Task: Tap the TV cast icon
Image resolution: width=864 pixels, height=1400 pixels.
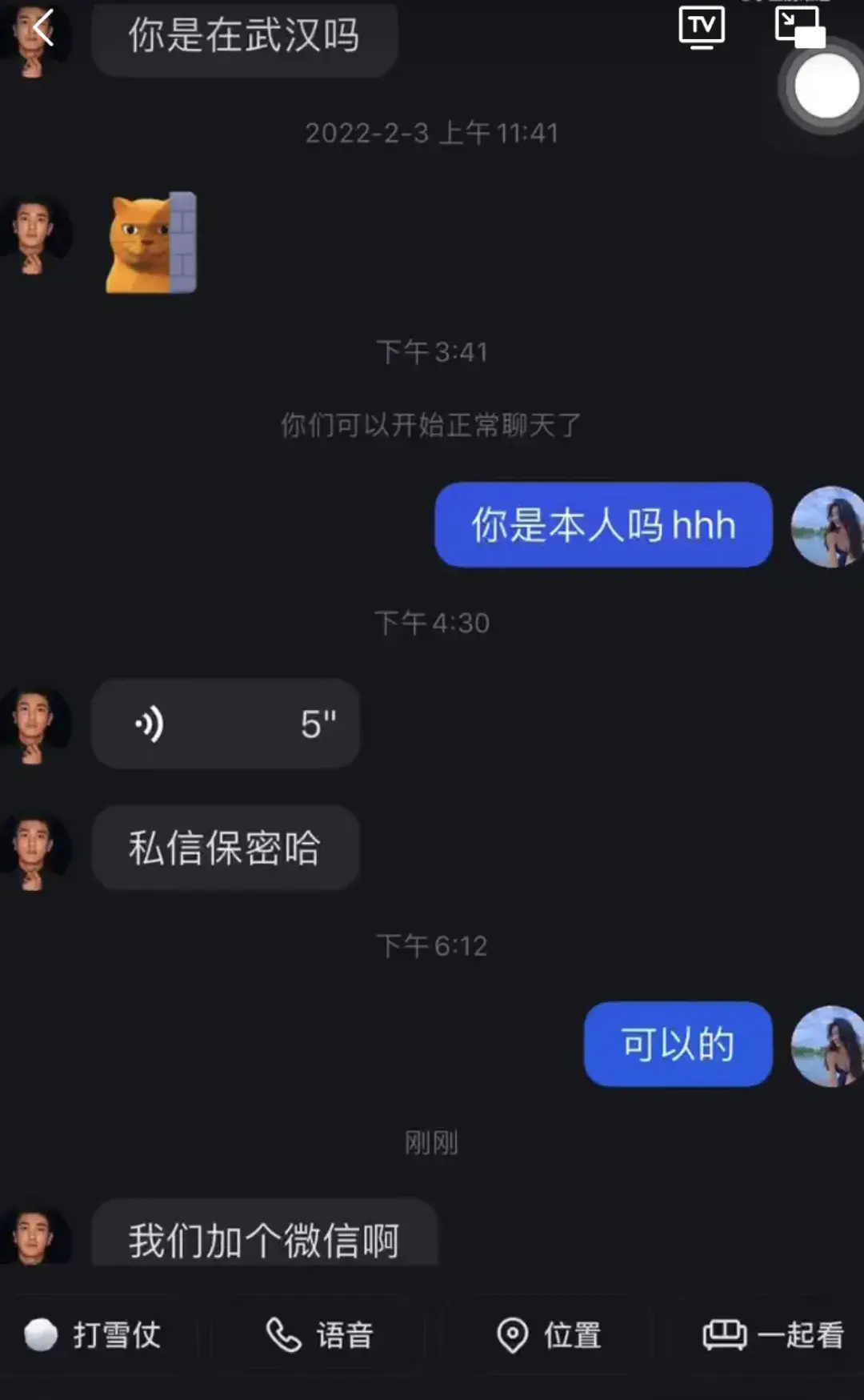Action: (x=702, y=28)
